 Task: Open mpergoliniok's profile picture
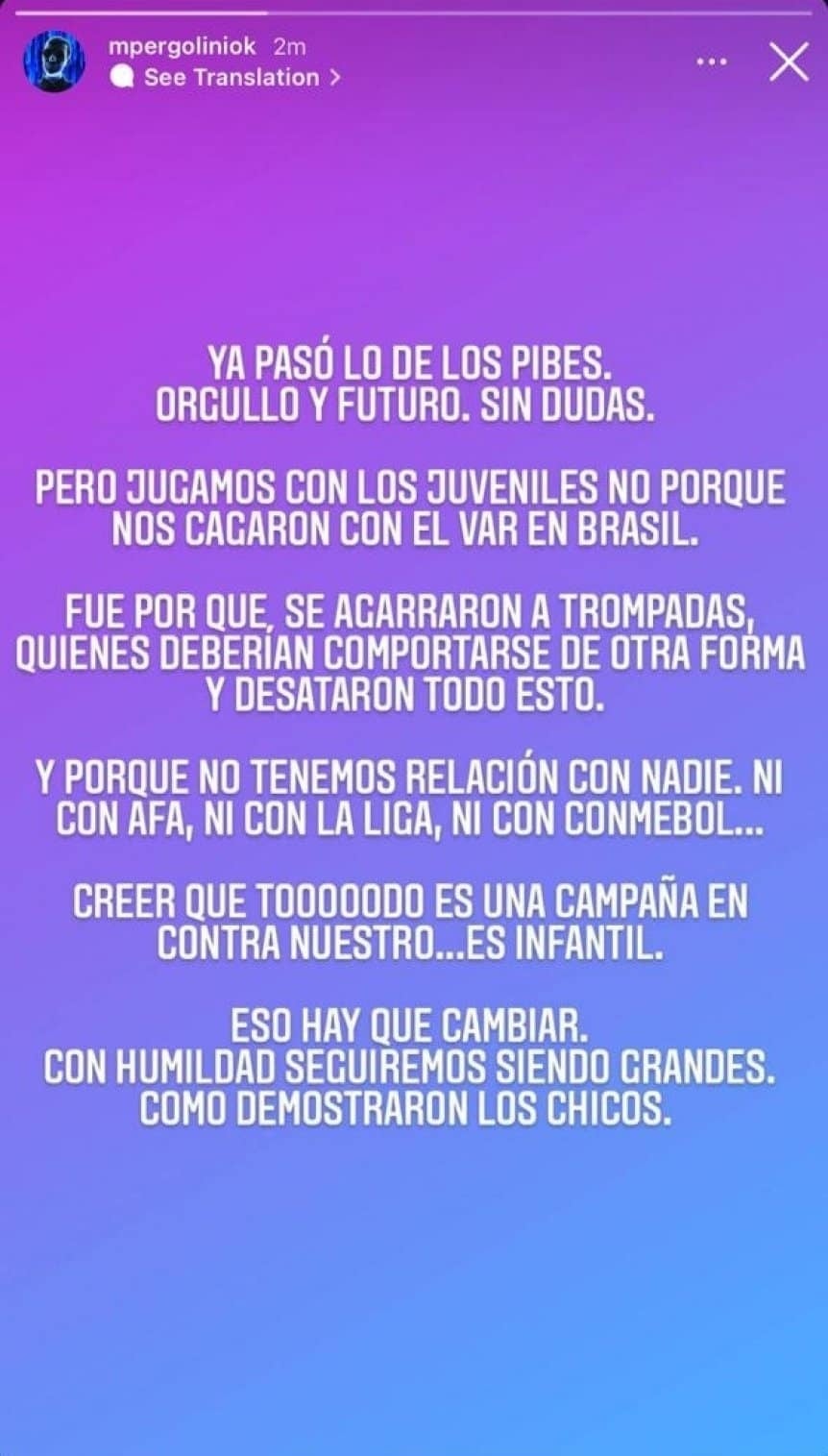(54, 62)
